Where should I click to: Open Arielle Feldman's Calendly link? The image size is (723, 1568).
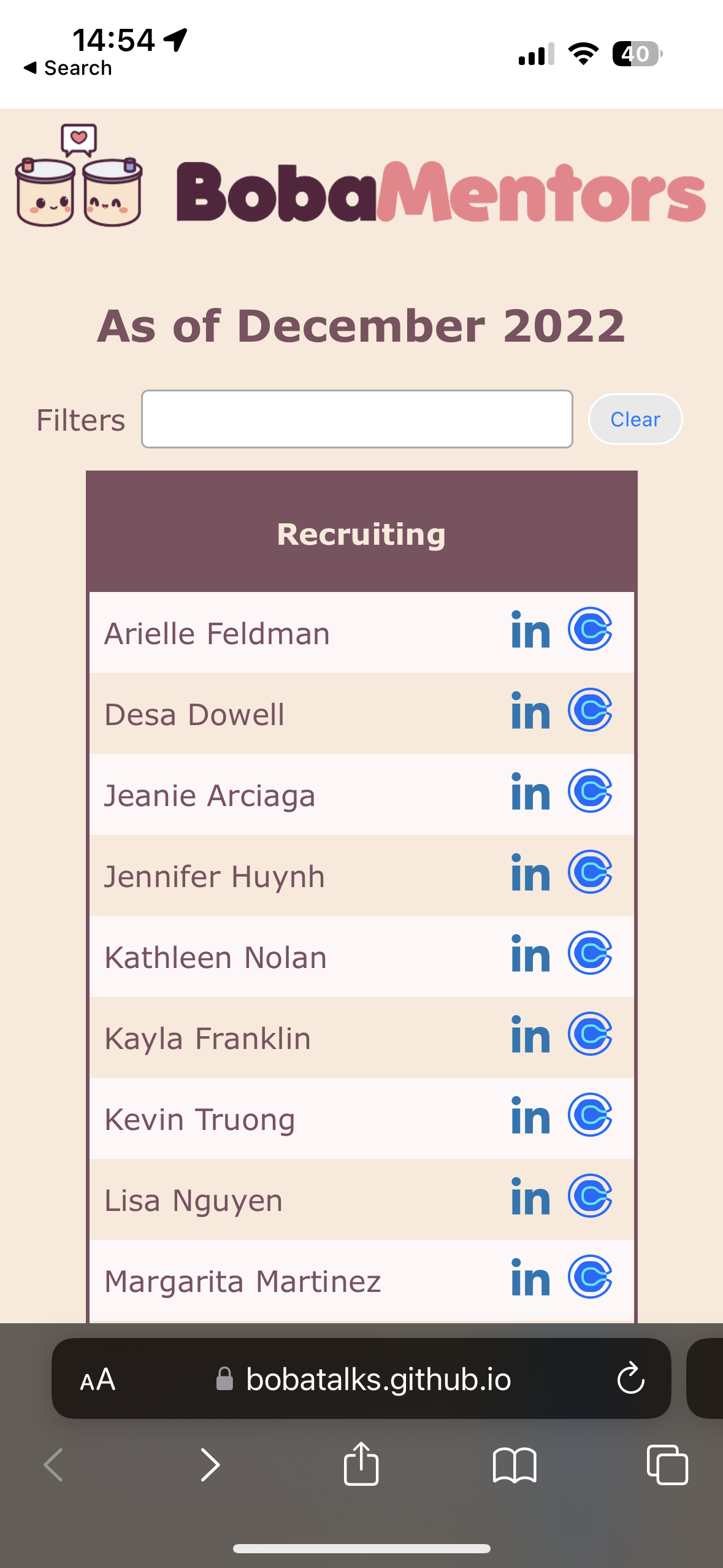click(590, 629)
